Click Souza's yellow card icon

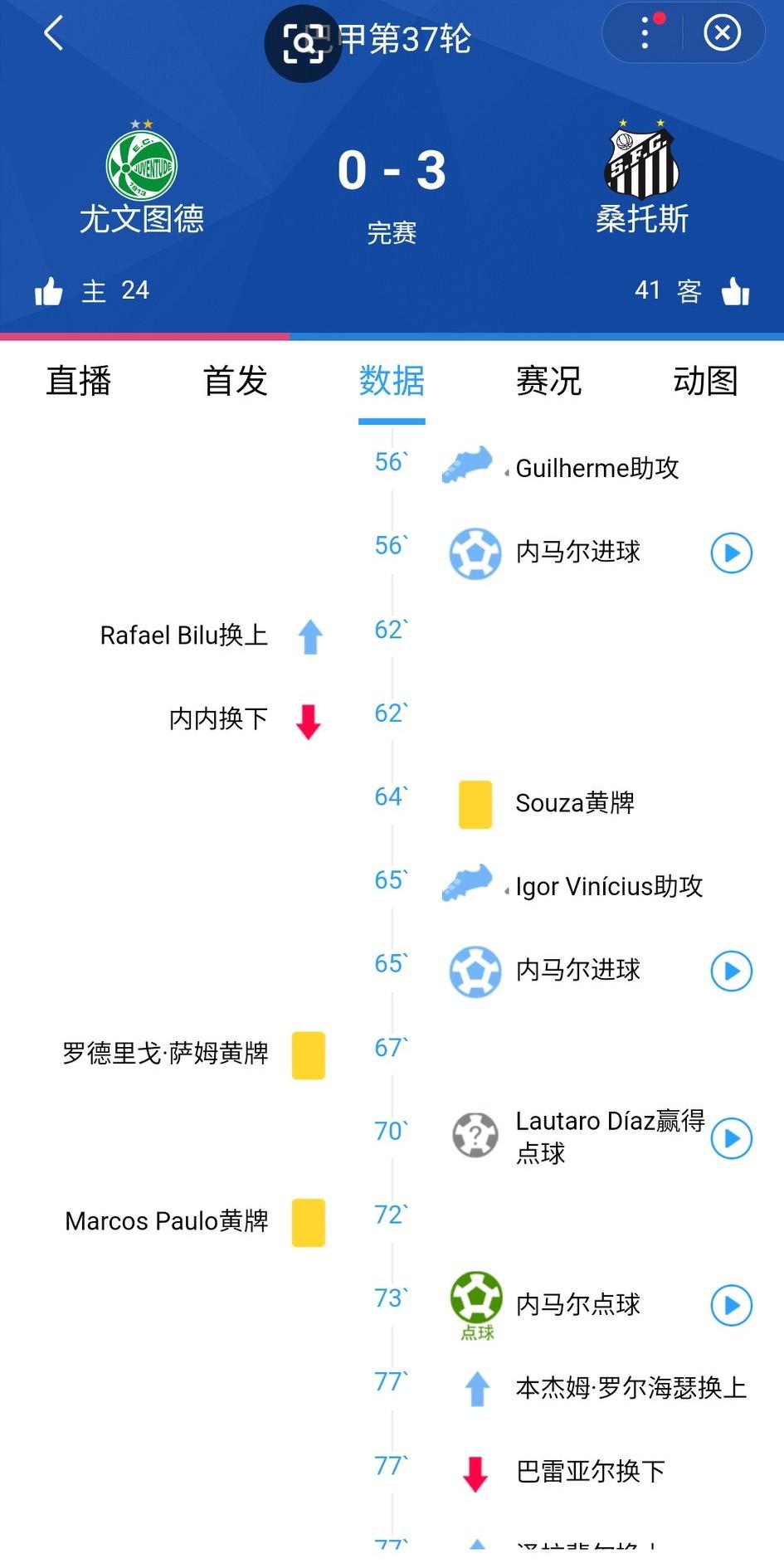coord(474,803)
